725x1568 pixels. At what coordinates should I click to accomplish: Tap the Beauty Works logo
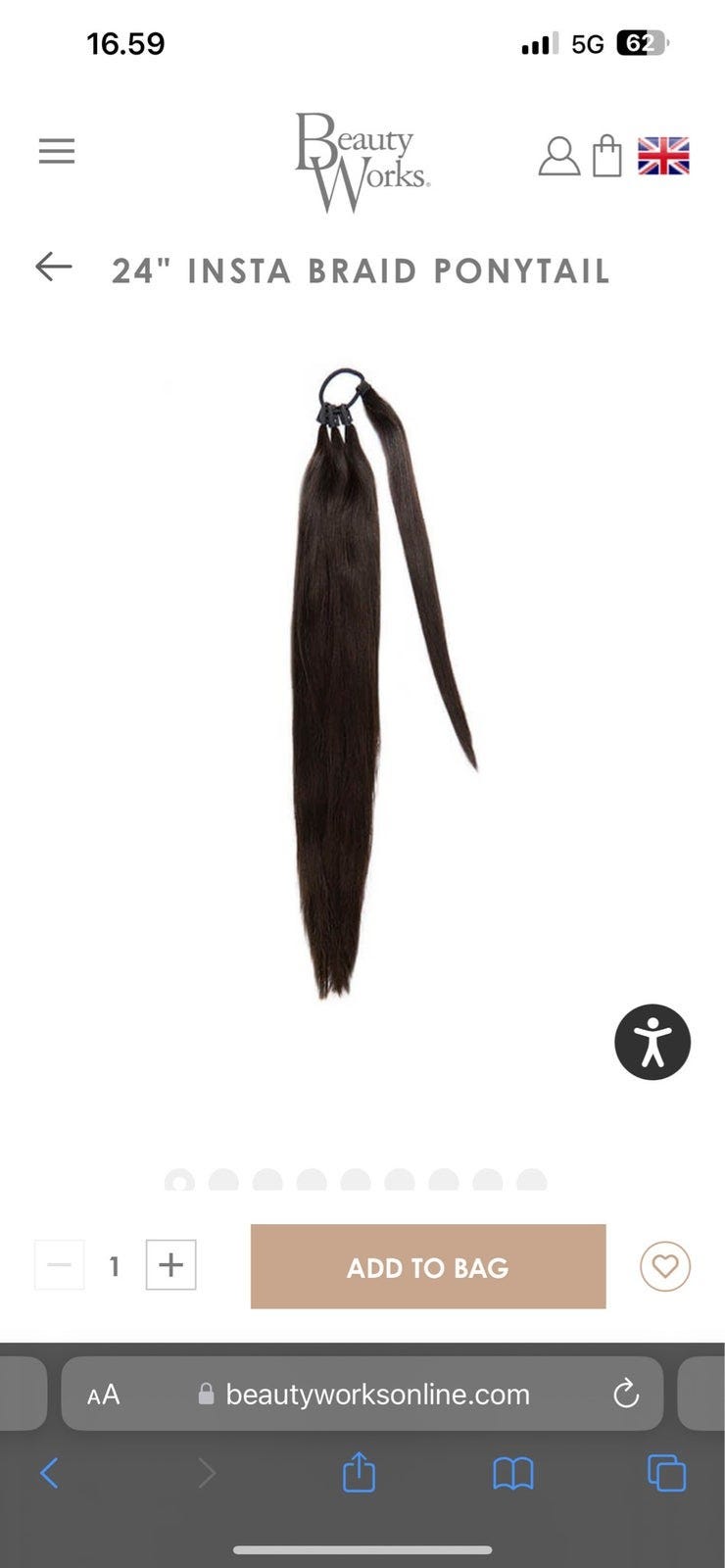362,162
